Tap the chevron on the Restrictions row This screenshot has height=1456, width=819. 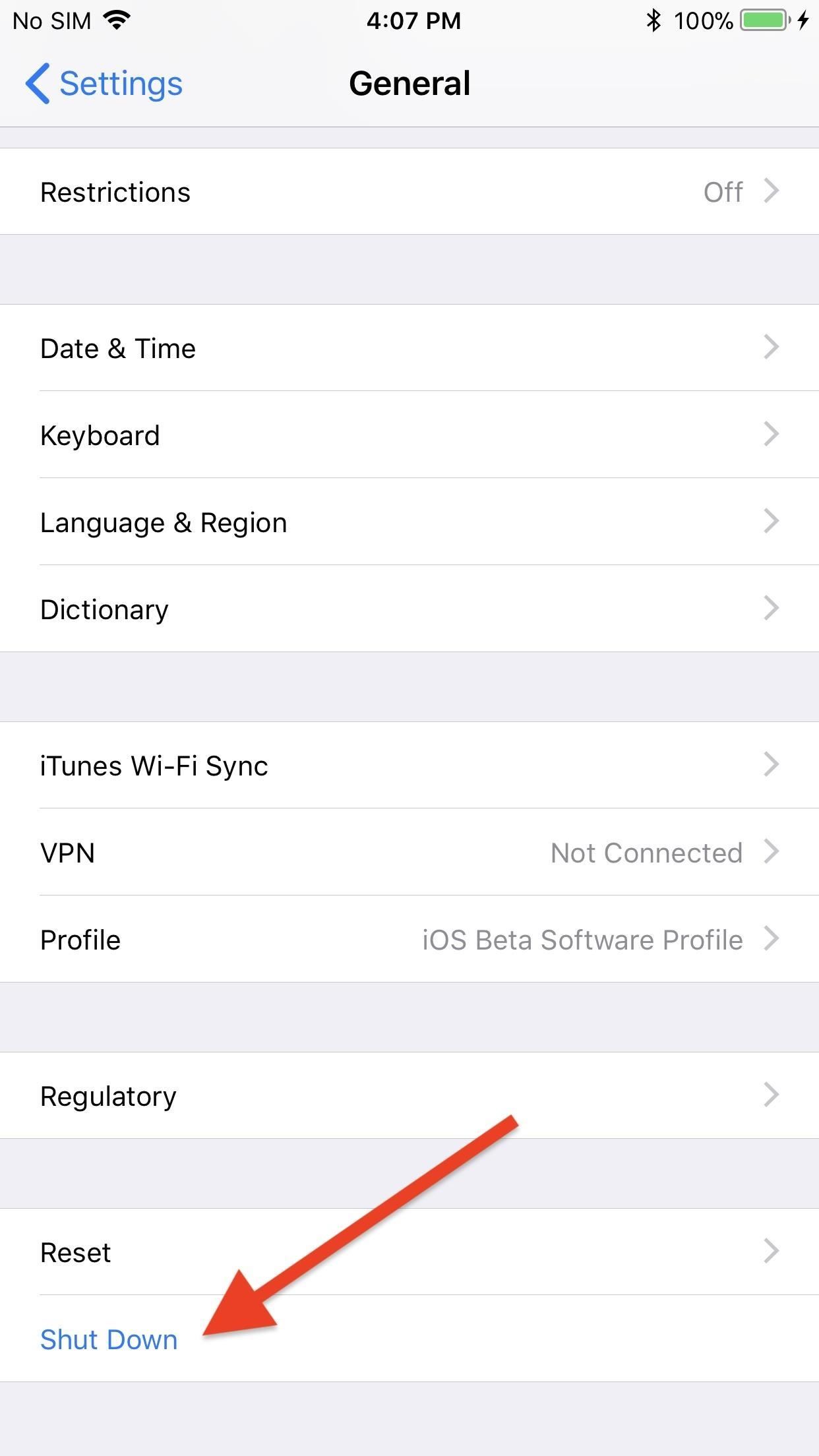(x=770, y=192)
